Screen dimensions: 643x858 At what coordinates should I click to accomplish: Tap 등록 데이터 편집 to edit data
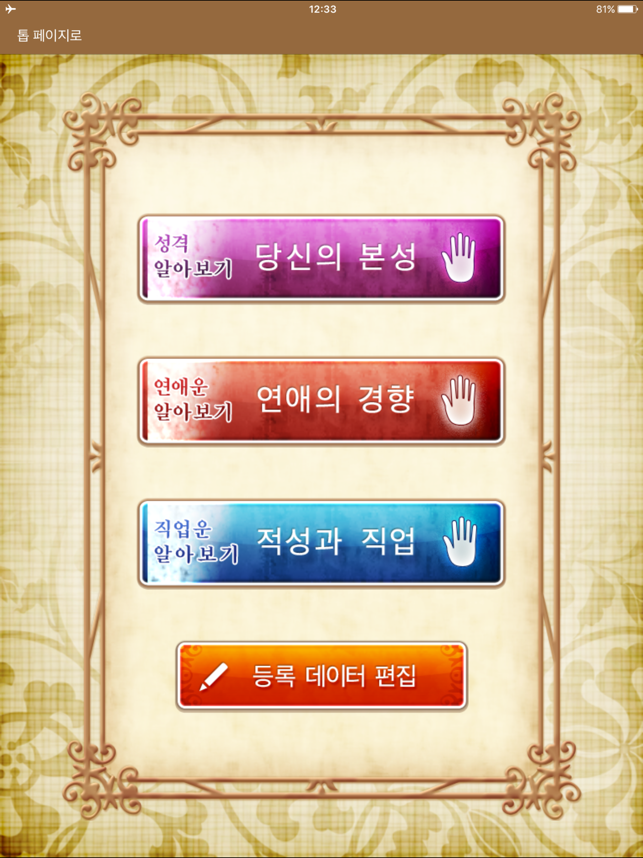click(321, 677)
